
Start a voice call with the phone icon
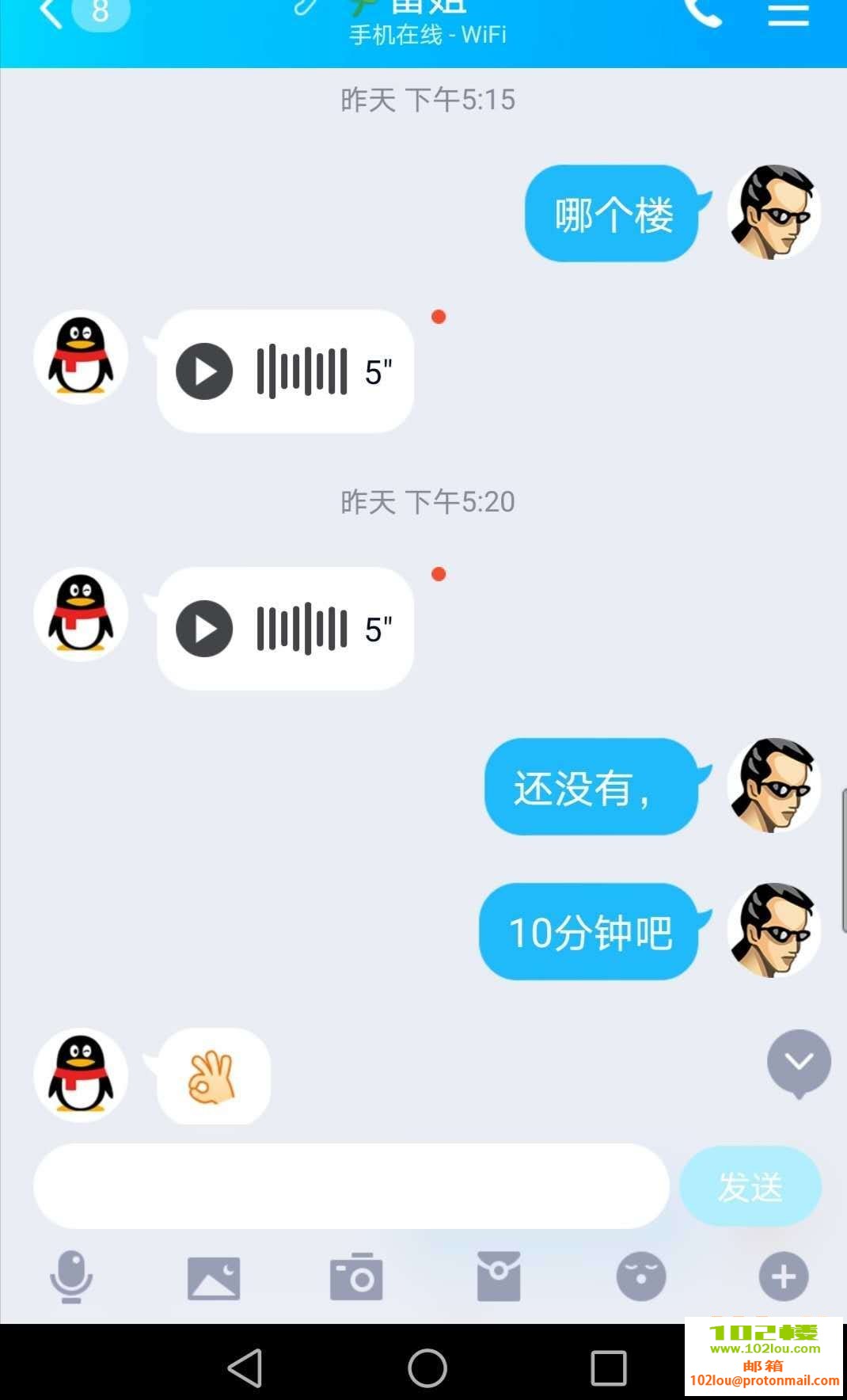click(x=703, y=16)
